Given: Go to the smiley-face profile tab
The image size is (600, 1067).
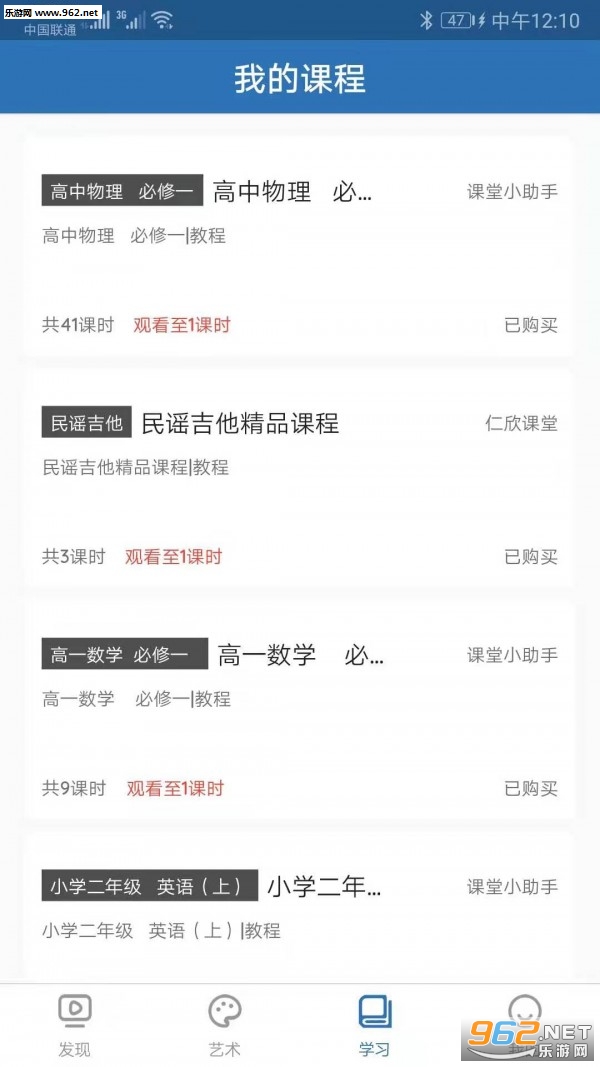Looking at the screenshot, I should tap(524, 1012).
